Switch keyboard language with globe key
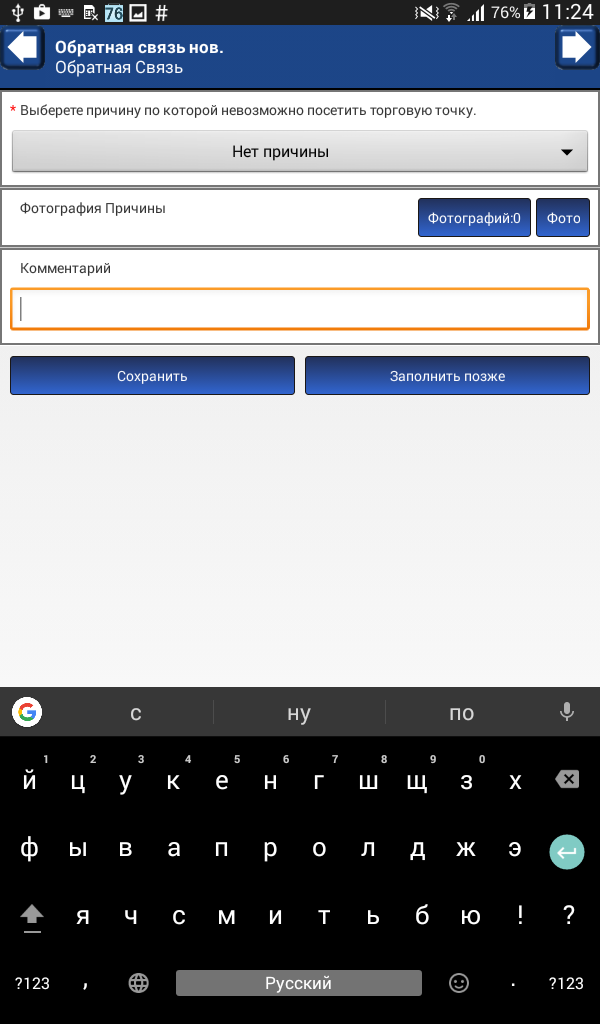The width and height of the screenshot is (600, 1024). coord(138,983)
